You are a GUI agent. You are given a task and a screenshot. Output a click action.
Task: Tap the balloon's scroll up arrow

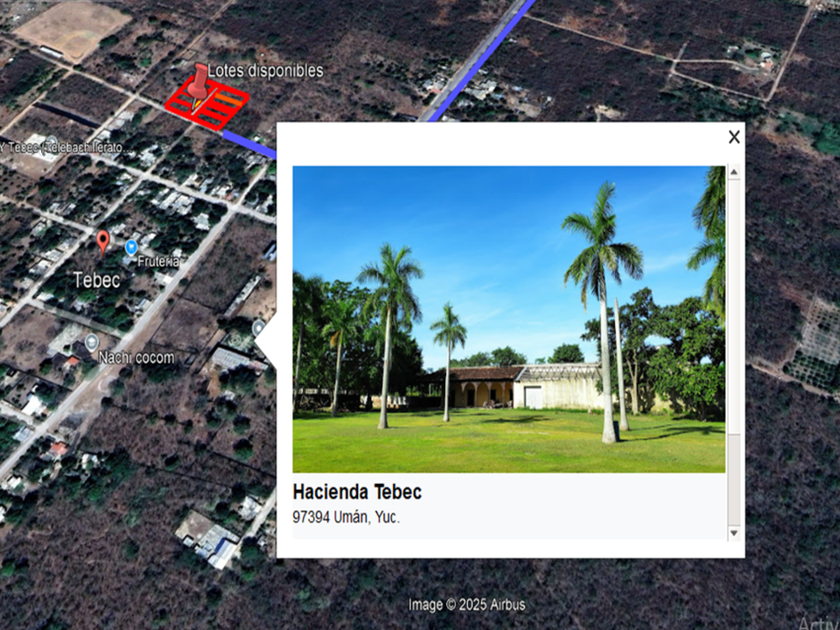(x=734, y=172)
